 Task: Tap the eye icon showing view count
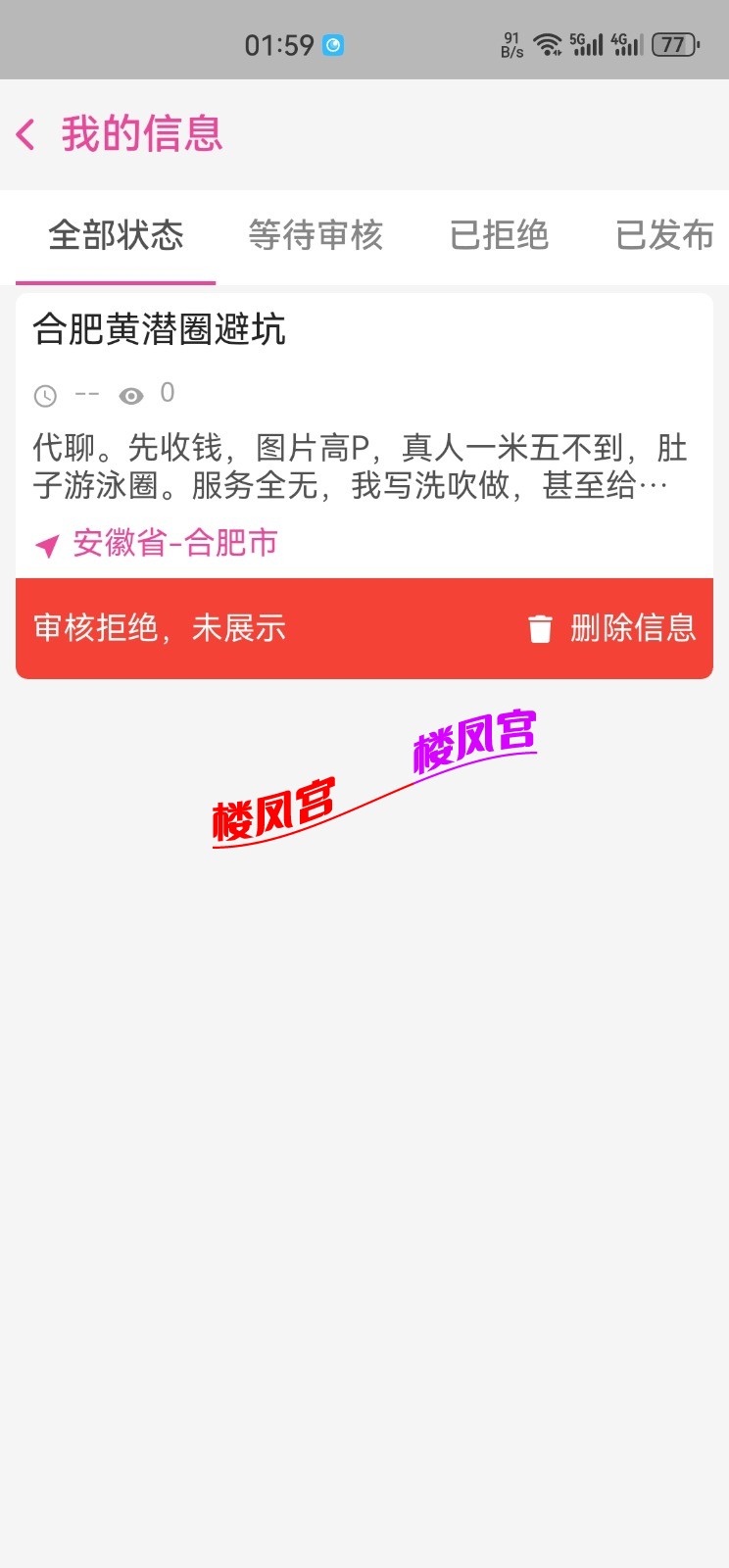click(131, 393)
